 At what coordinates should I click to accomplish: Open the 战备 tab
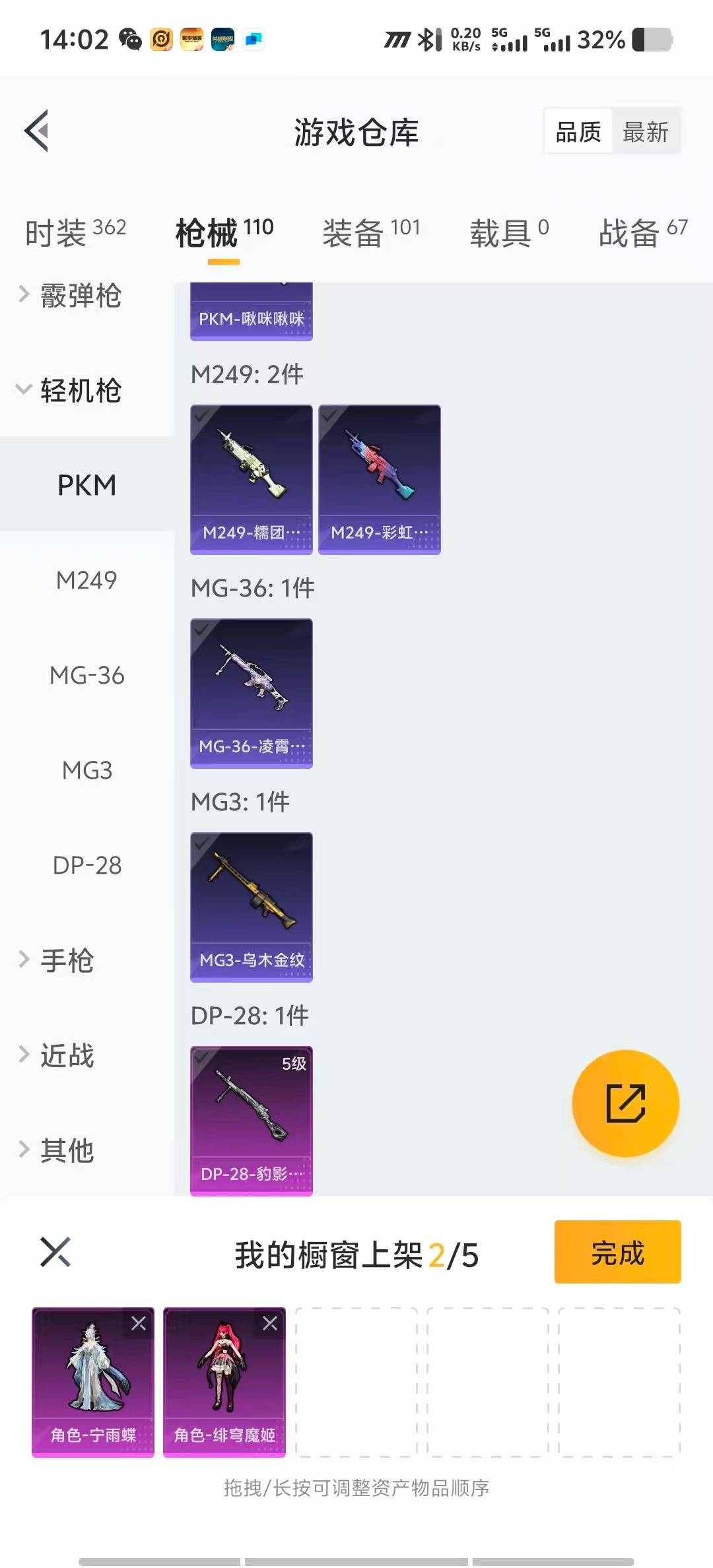pyautogui.click(x=642, y=232)
